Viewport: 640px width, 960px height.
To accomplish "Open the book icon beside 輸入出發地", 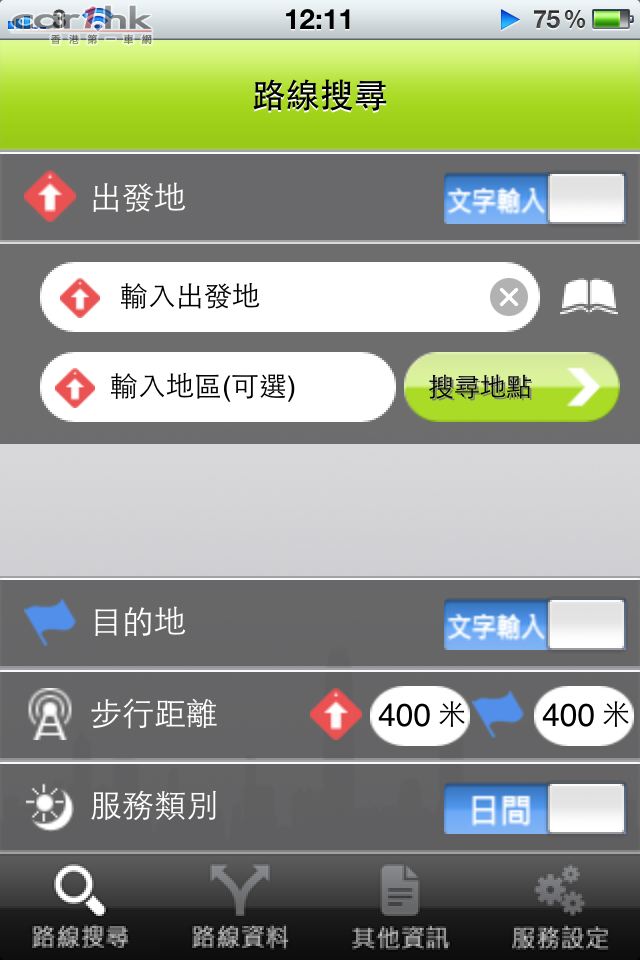I will tap(588, 297).
